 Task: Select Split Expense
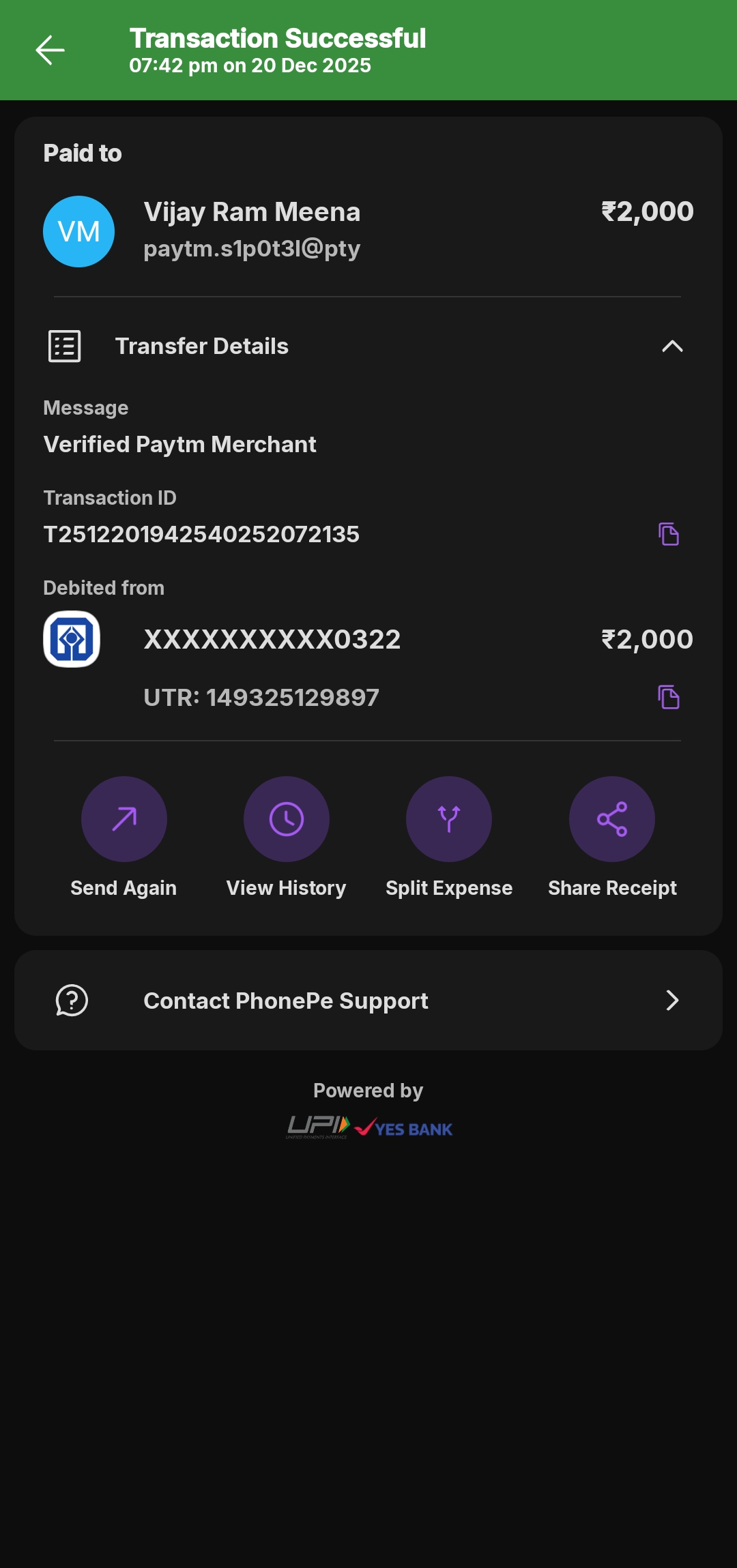click(x=448, y=819)
